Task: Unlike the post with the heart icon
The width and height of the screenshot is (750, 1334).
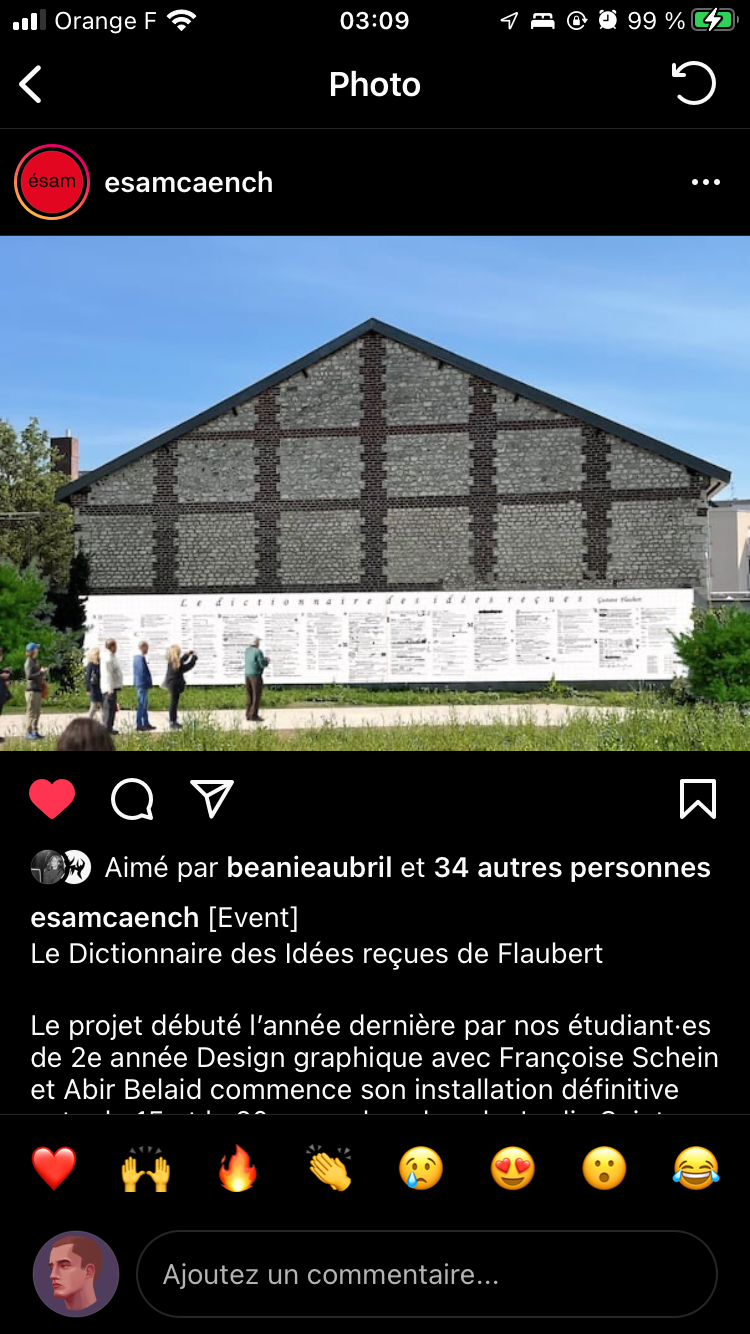Action: coord(52,799)
